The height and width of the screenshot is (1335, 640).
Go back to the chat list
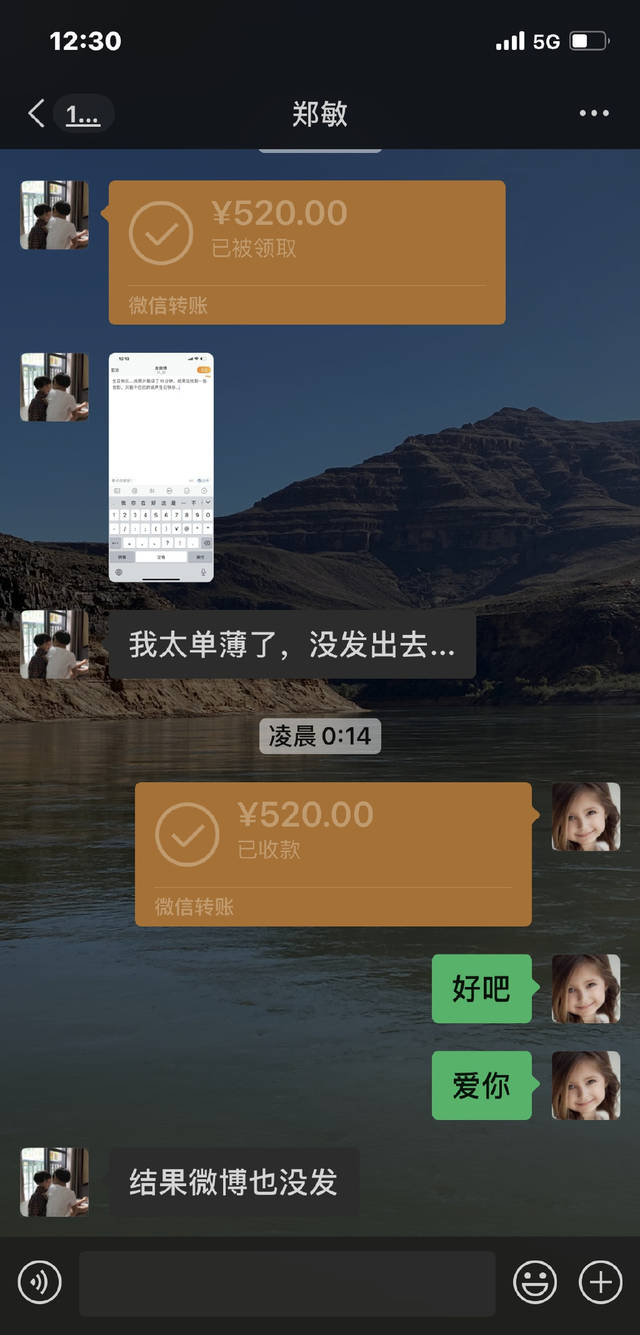[x=37, y=114]
